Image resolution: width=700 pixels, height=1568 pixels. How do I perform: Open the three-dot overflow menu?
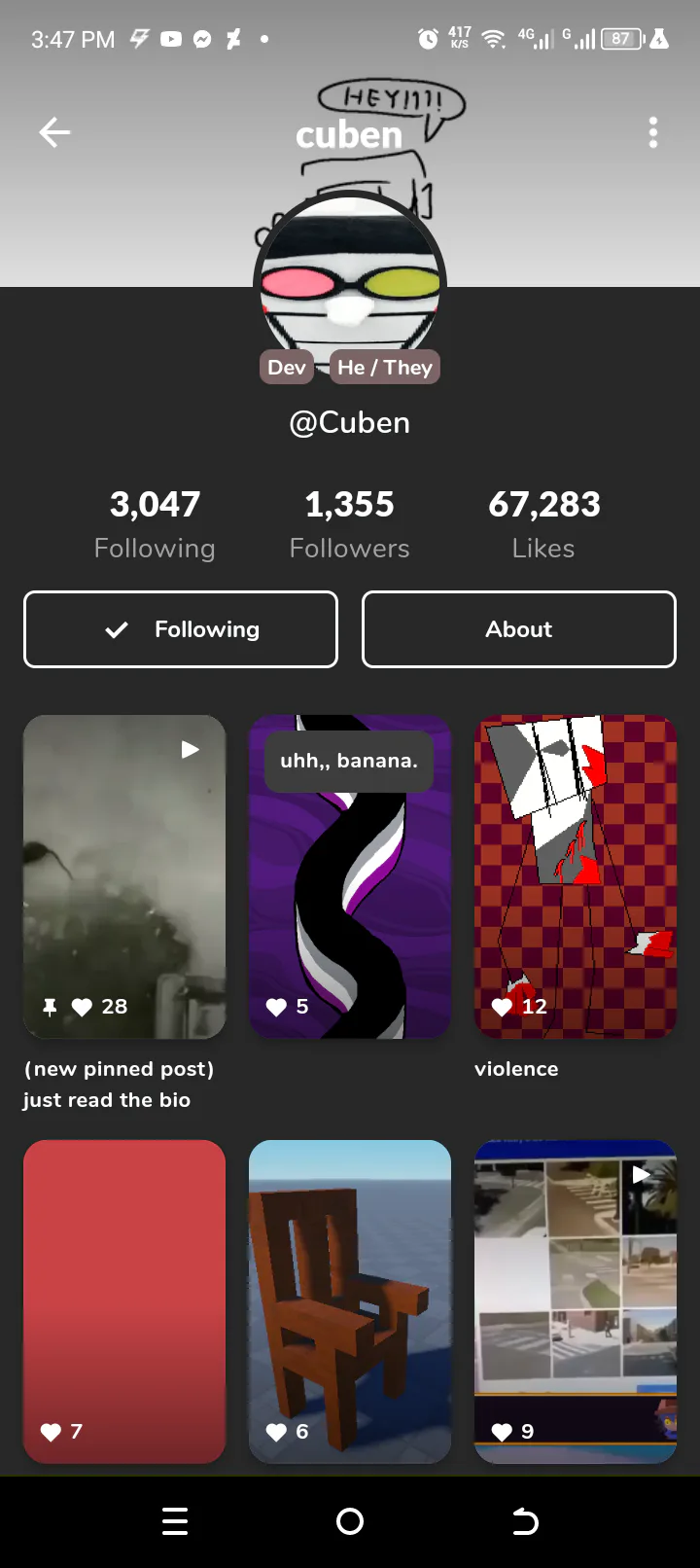[653, 132]
